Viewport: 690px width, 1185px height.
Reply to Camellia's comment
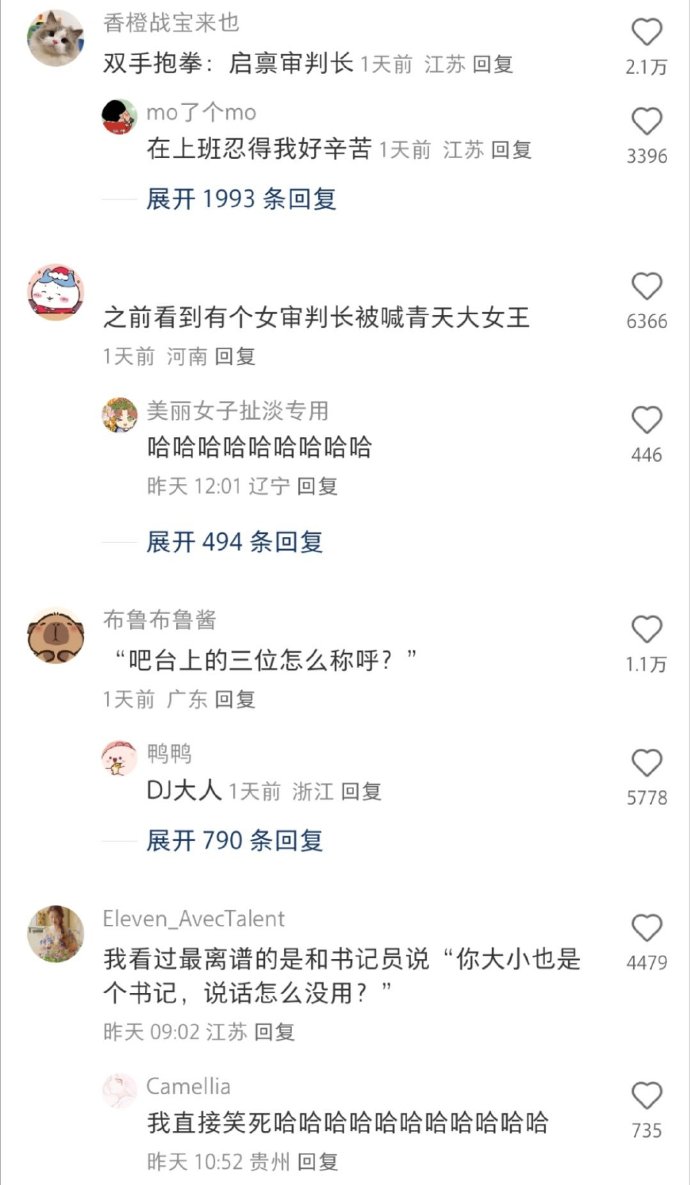pos(318,1162)
